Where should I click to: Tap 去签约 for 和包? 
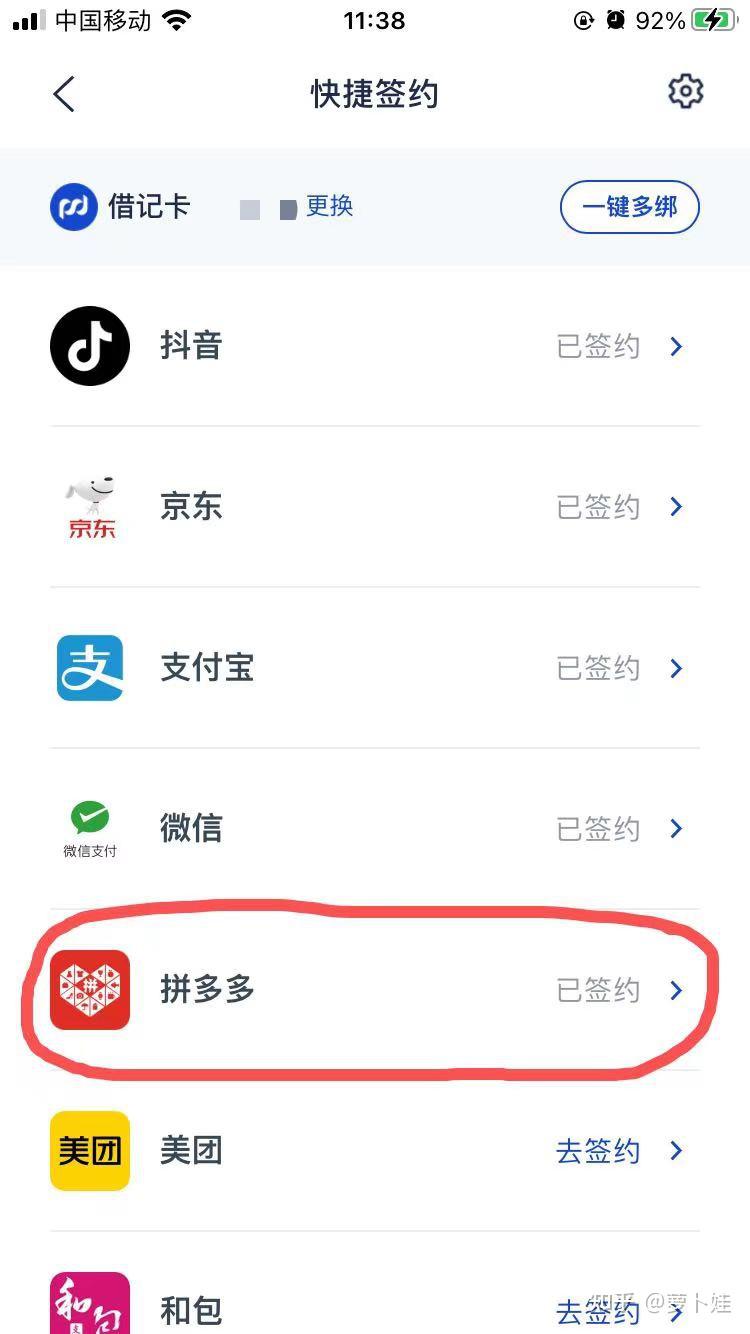click(x=598, y=1312)
